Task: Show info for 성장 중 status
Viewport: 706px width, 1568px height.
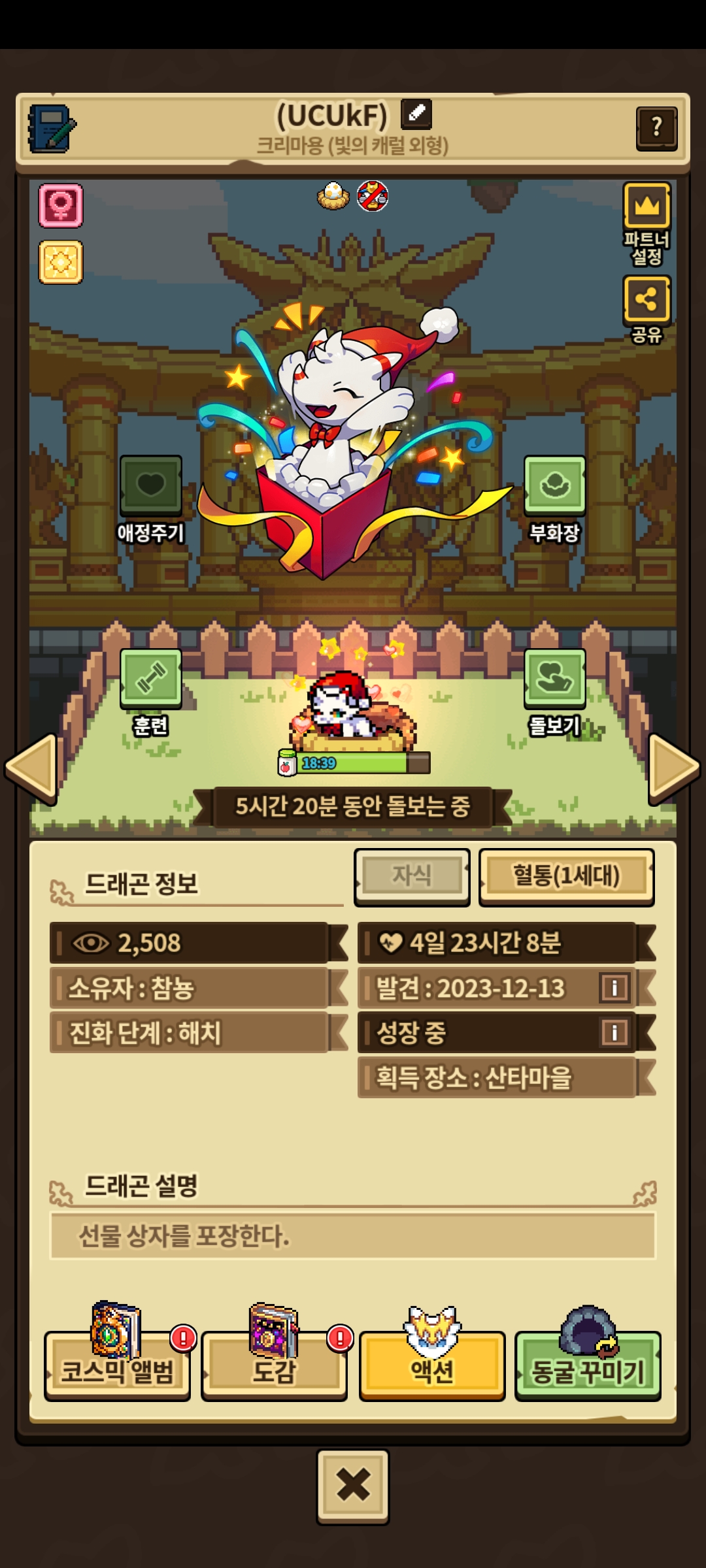Action: pos(614,1032)
